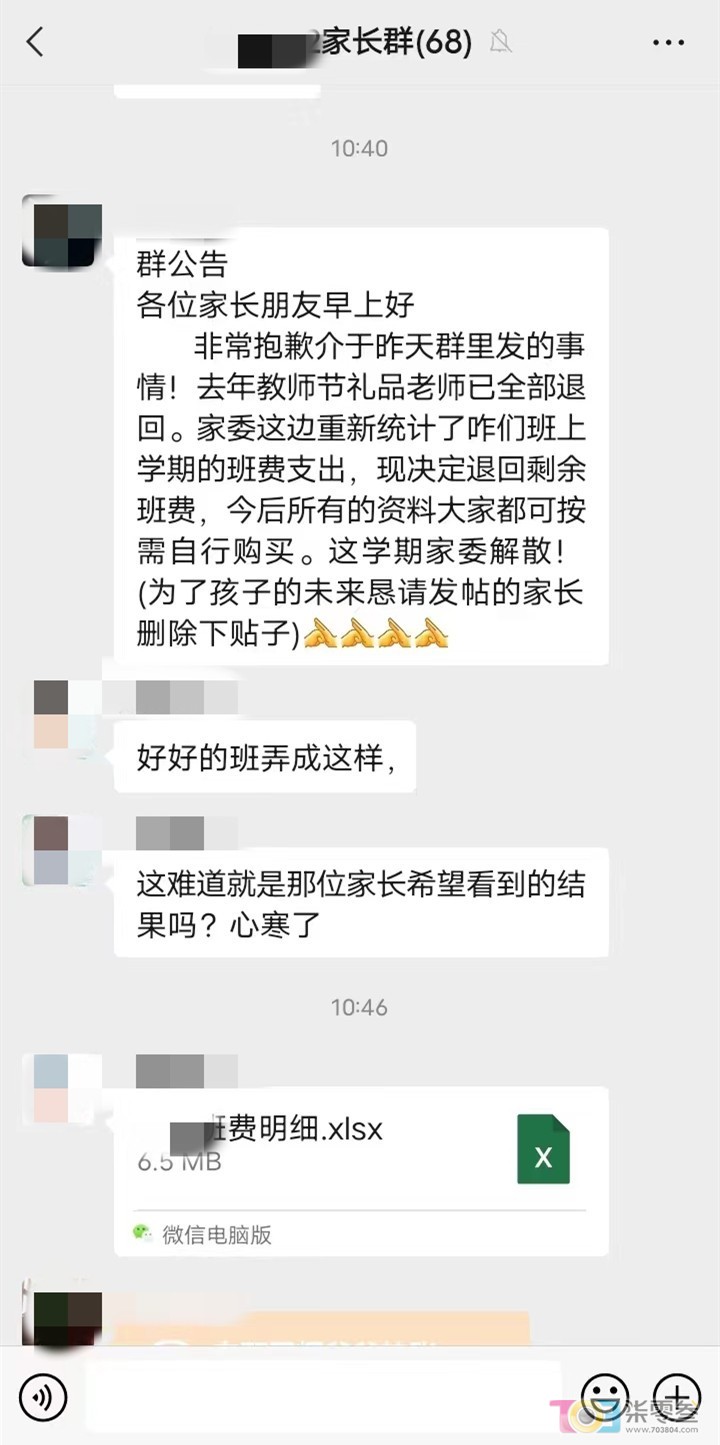The image size is (720, 1445).
Task: Go back from the group chat
Action: point(36,42)
